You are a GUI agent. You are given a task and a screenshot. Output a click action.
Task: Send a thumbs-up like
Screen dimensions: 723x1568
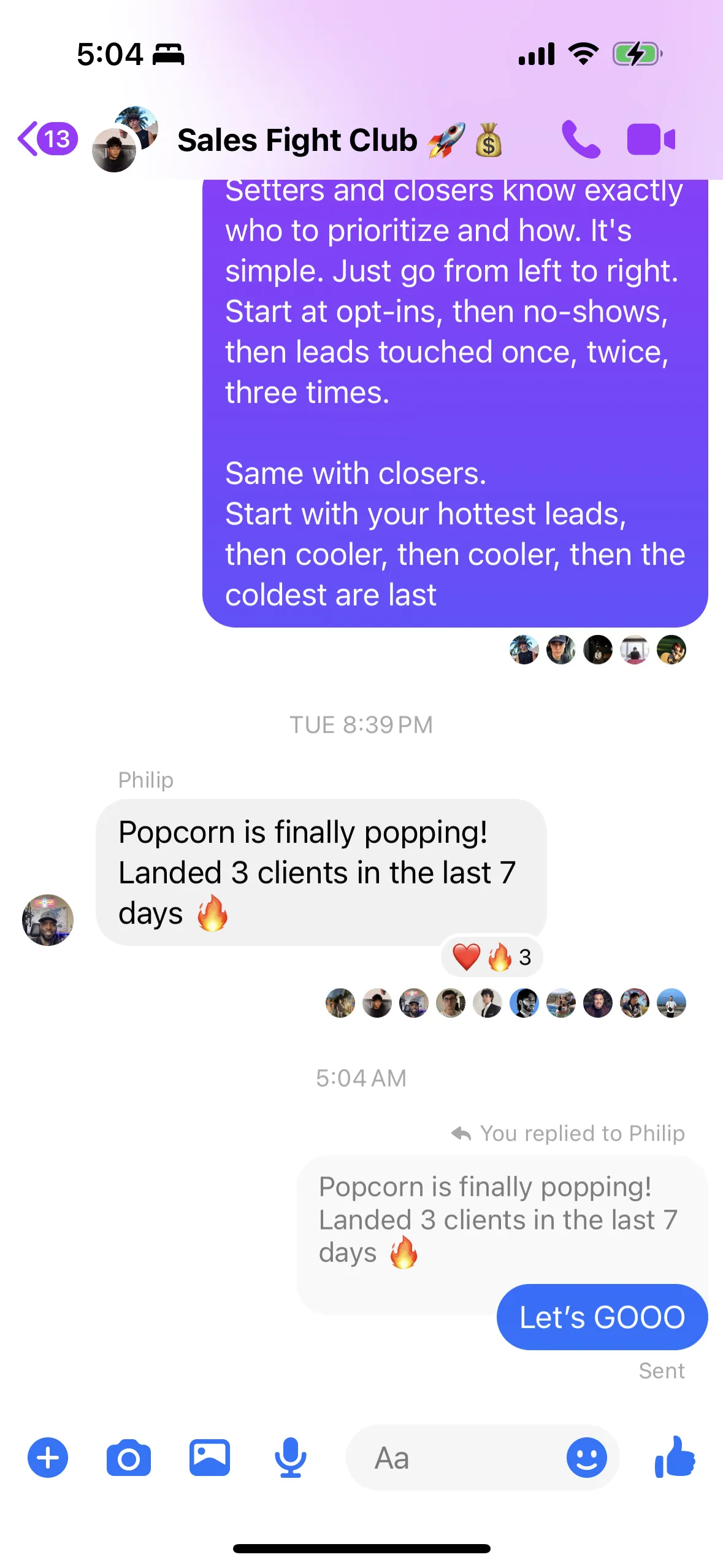tap(675, 1457)
